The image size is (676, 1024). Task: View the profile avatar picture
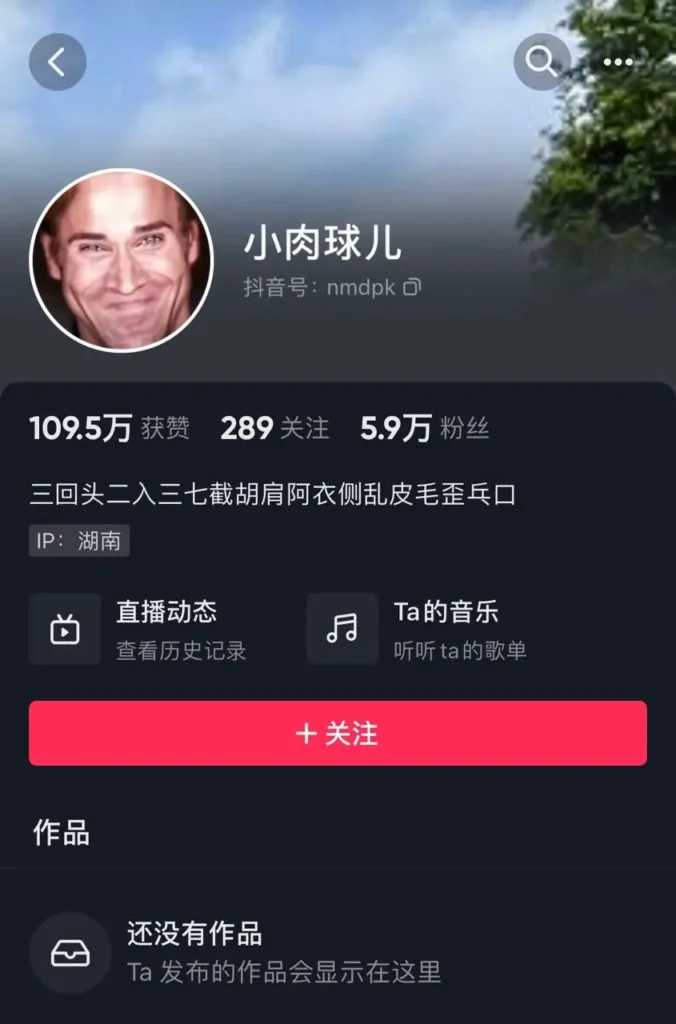[x=121, y=260]
